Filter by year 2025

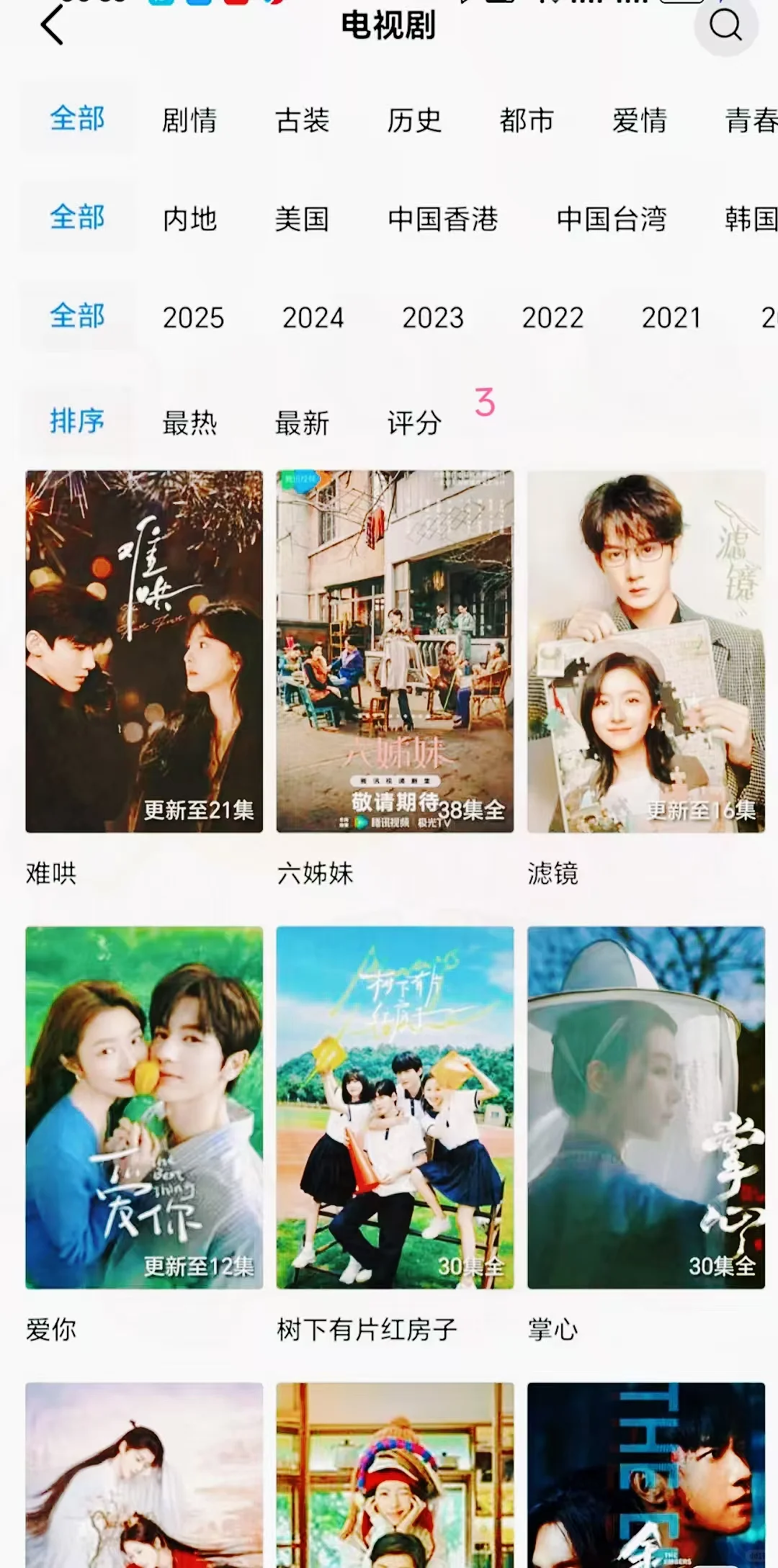193,317
